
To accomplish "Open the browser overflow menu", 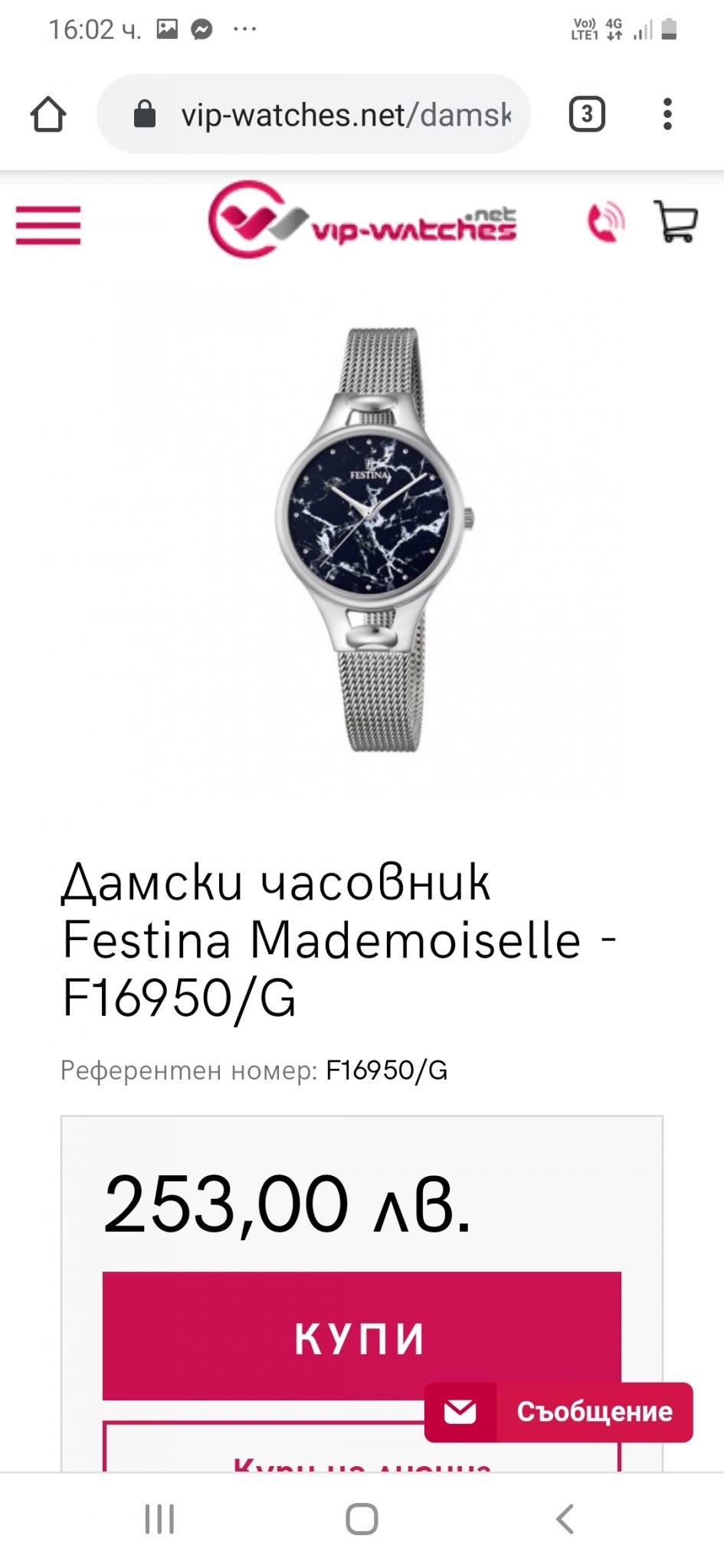I will tap(667, 115).
